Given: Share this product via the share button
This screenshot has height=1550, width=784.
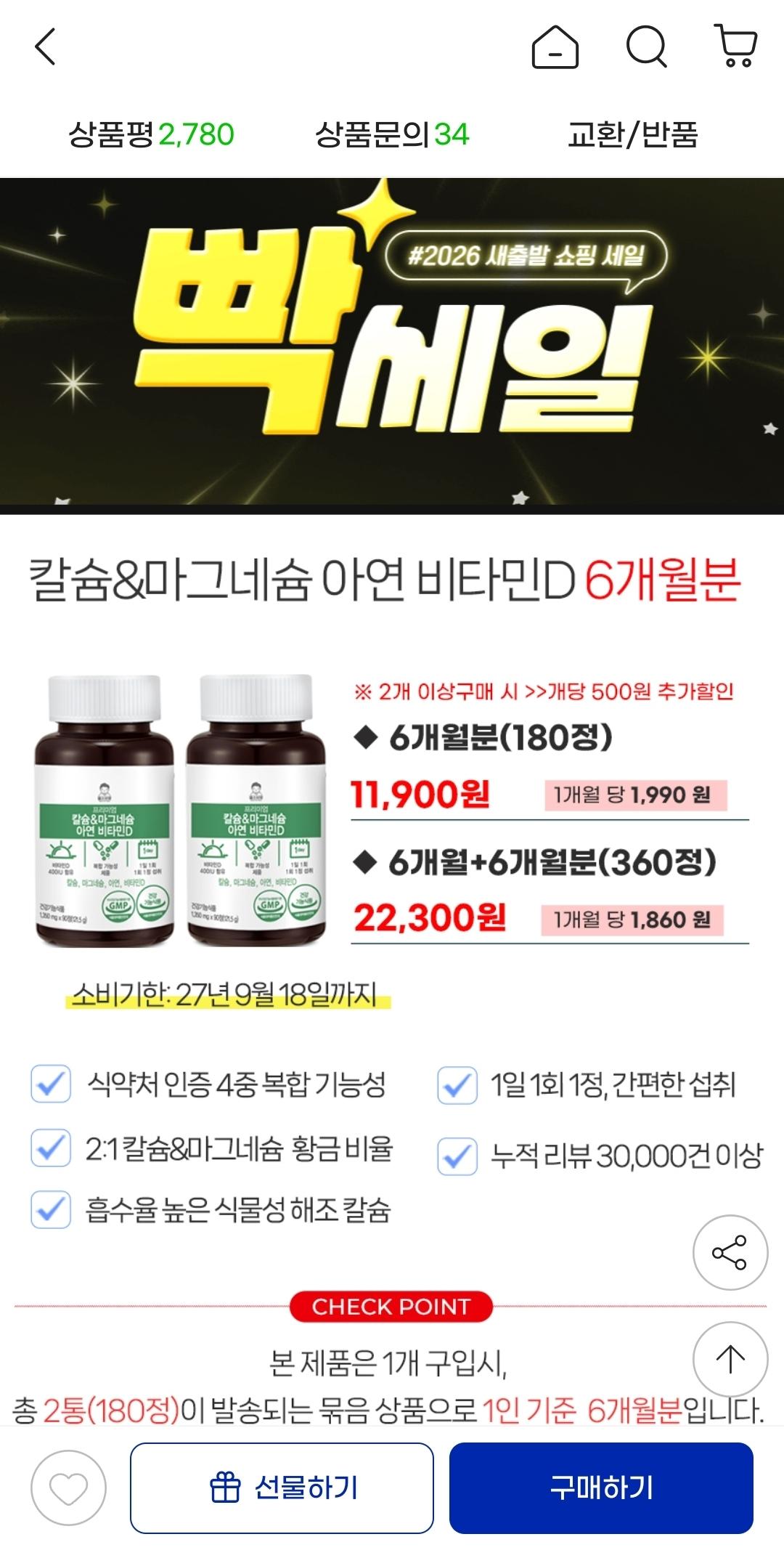Looking at the screenshot, I should click(730, 1252).
